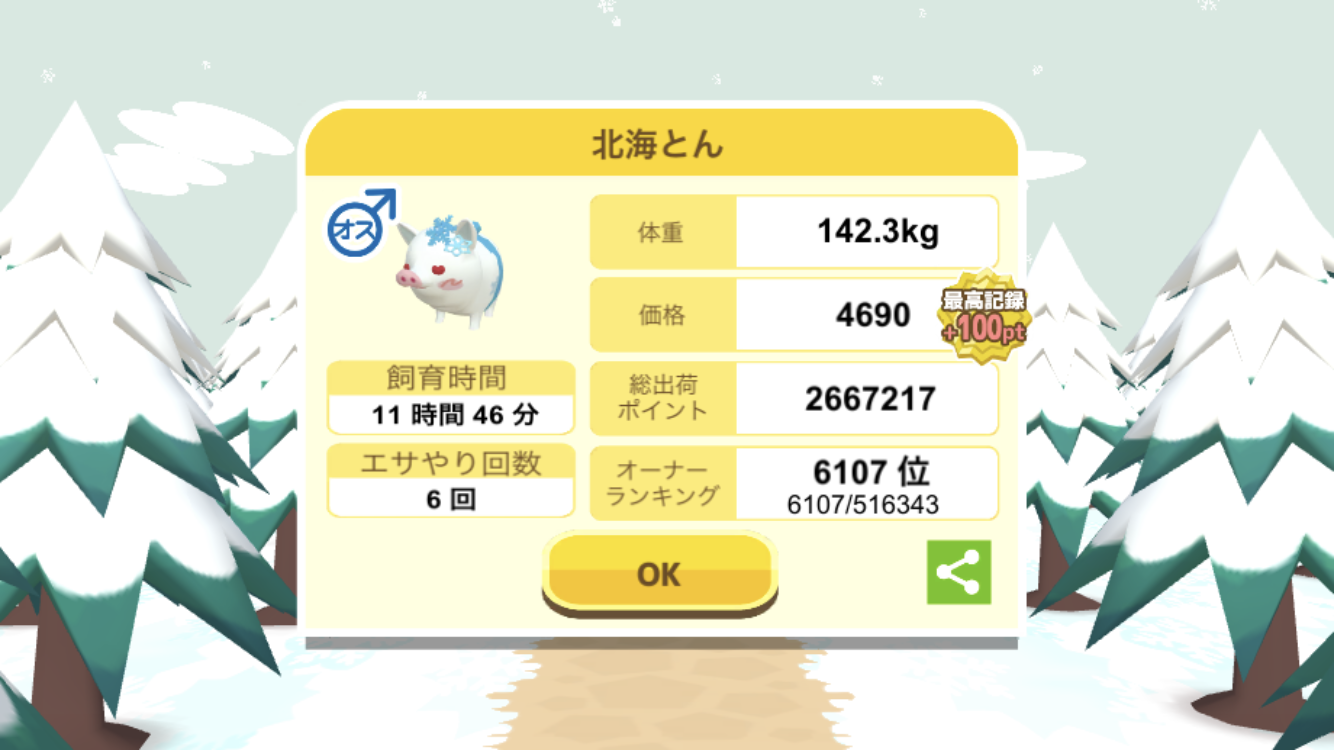Tap the OK button to dismiss results
The image size is (1334, 750).
[x=659, y=572]
